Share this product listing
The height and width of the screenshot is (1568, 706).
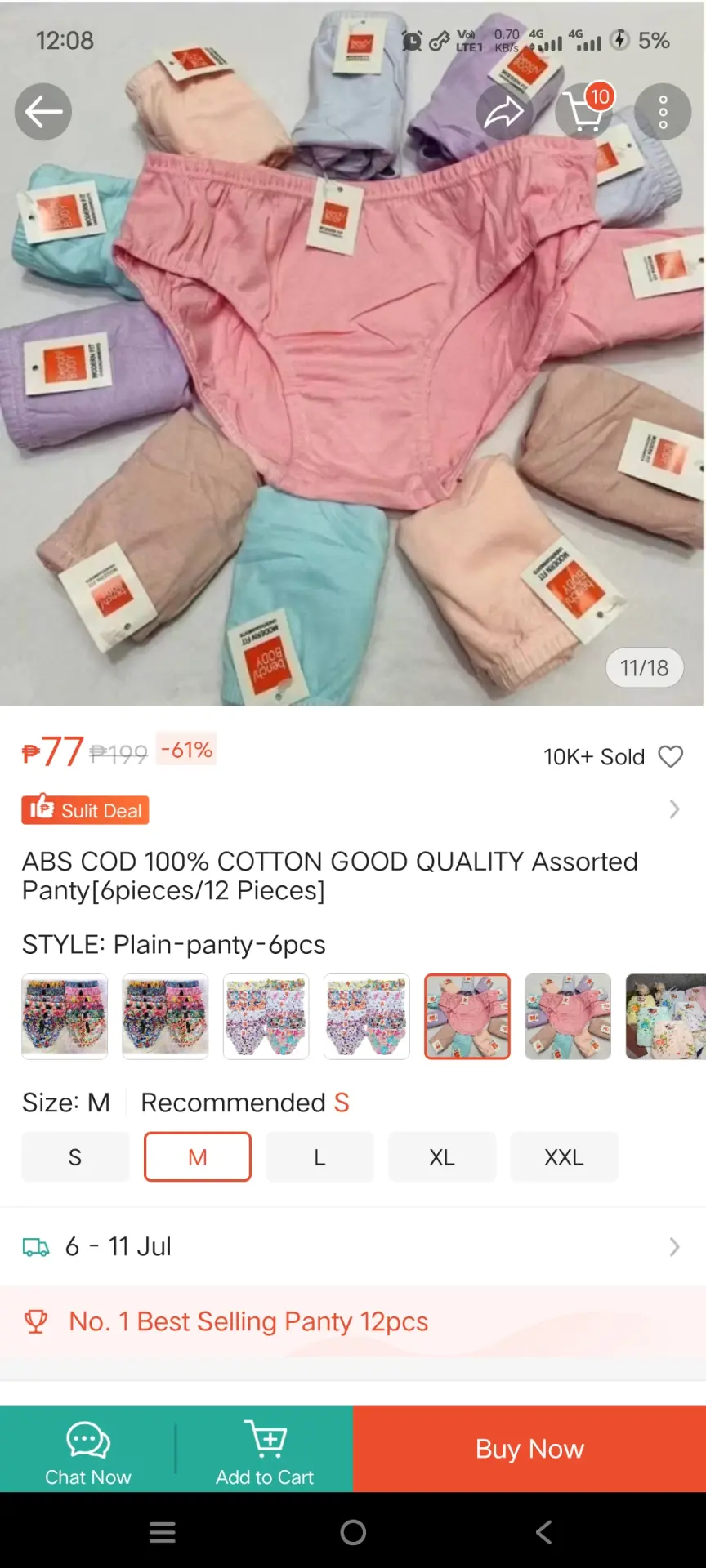pyautogui.click(x=504, y=112)
